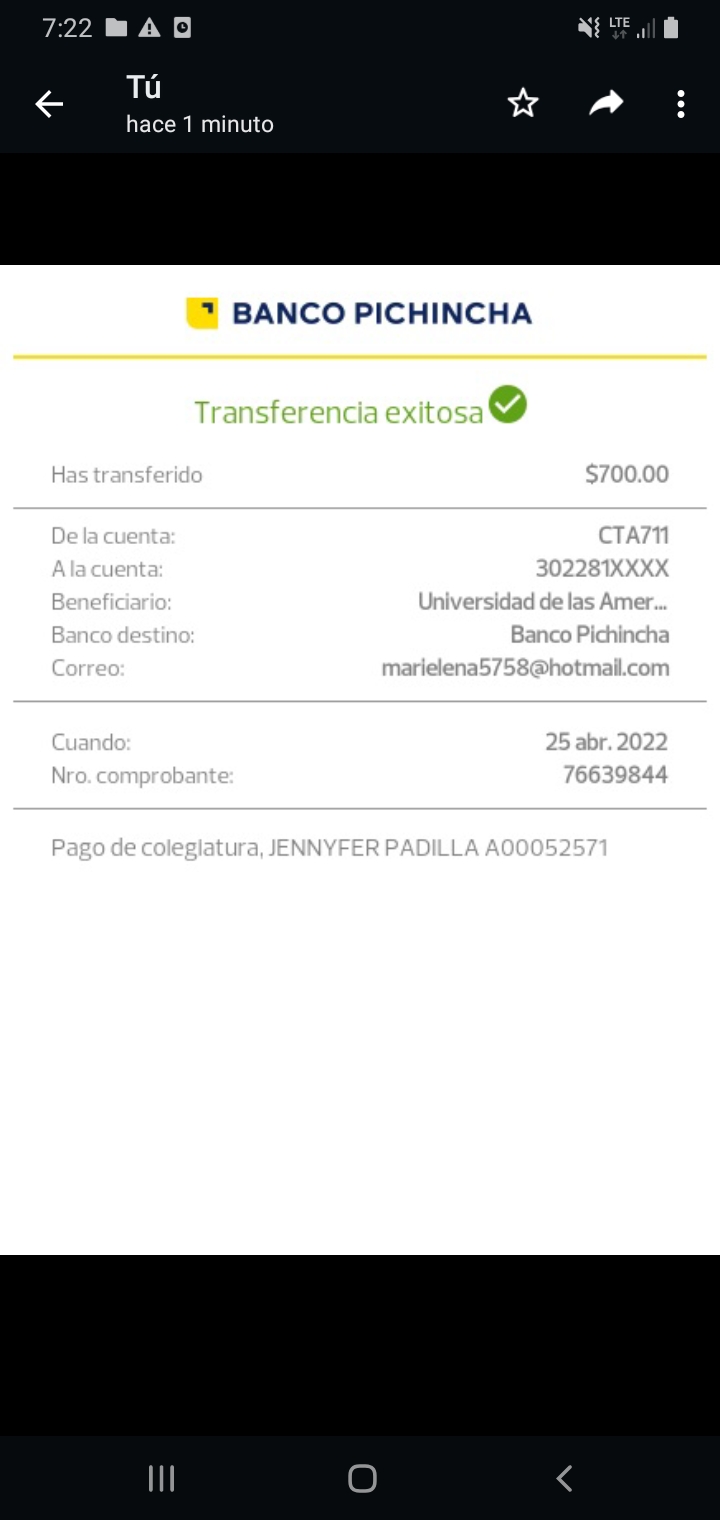This screenshot has width=720, height=1520.
Task: Tap the system home button
Action: [x=362, y=1478]
